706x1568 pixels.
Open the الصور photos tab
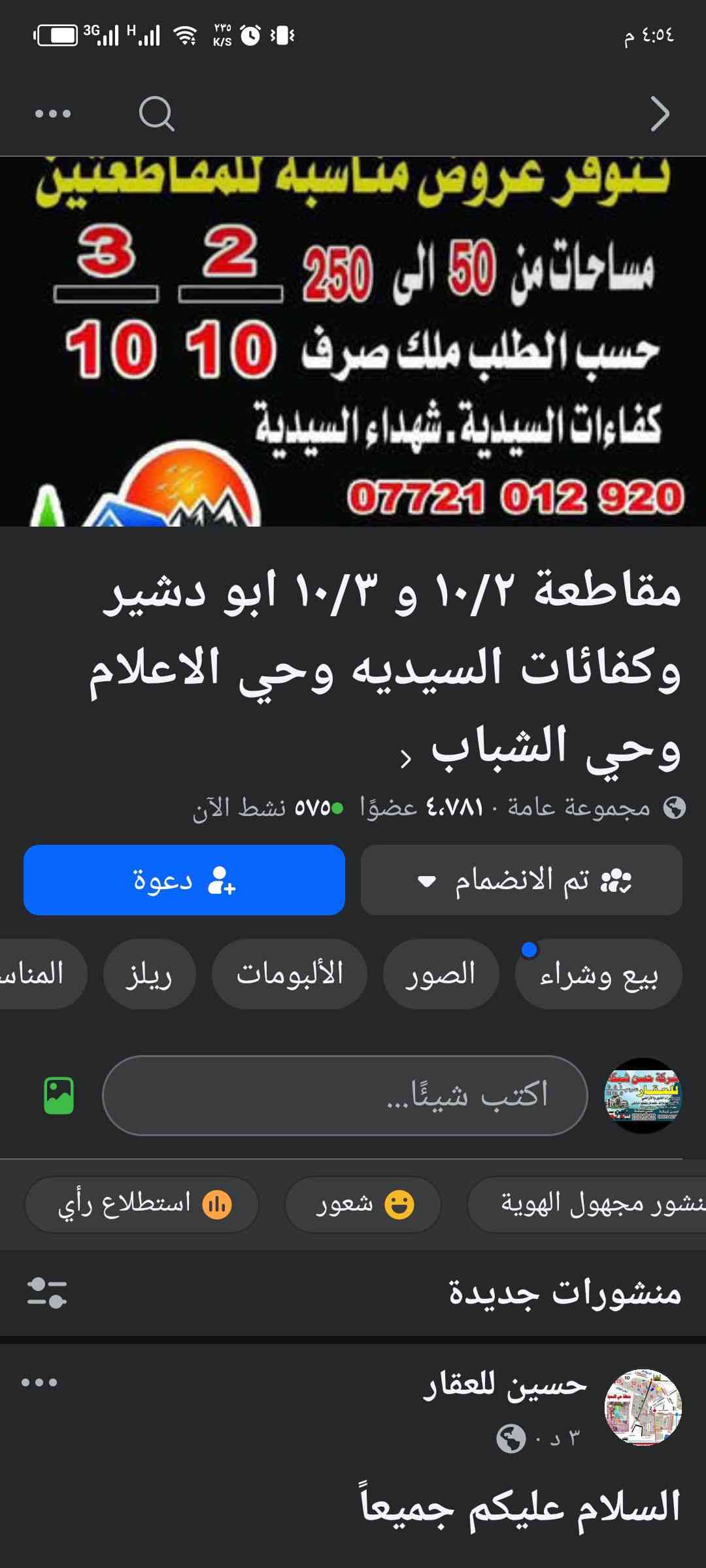point(441,974)
